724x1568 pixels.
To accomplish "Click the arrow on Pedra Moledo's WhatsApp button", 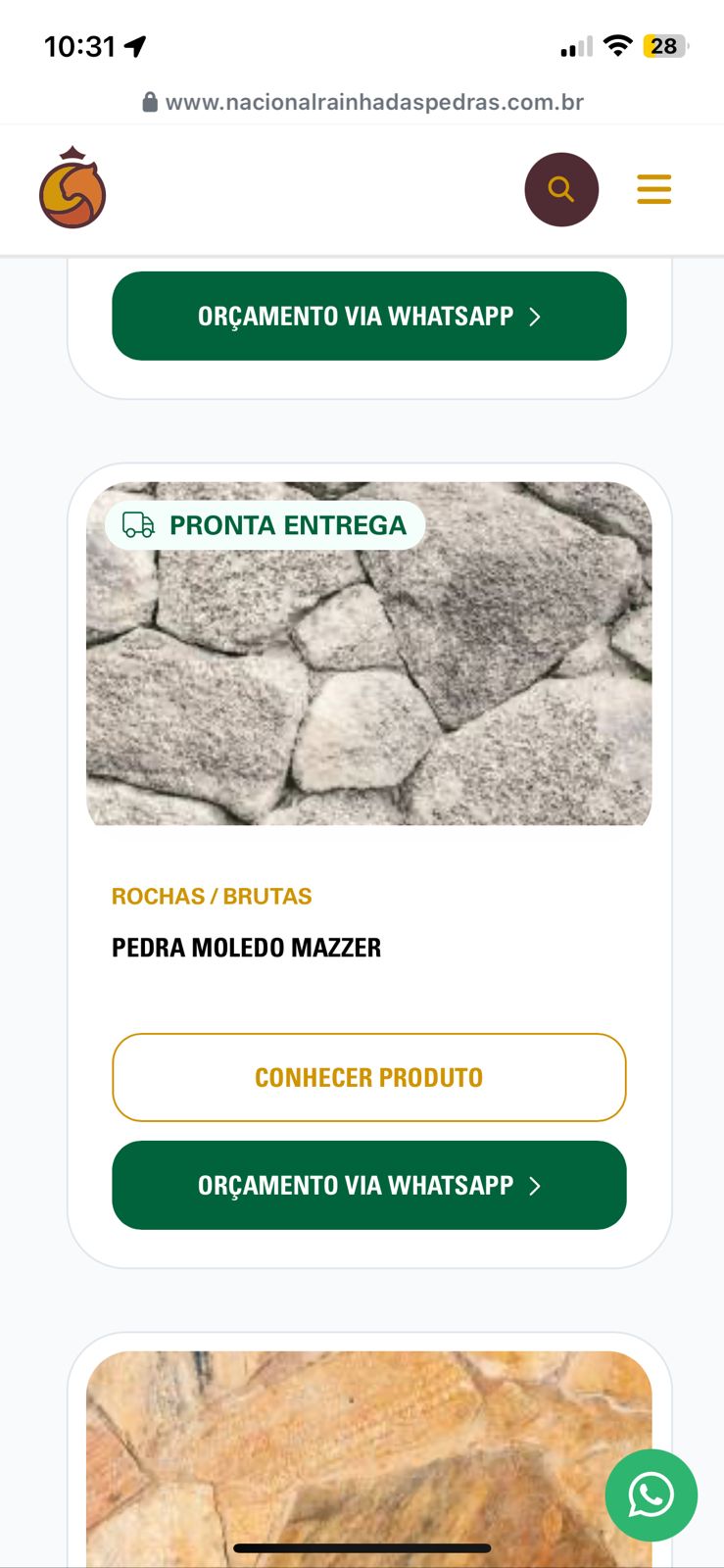I will [535, 1186].
